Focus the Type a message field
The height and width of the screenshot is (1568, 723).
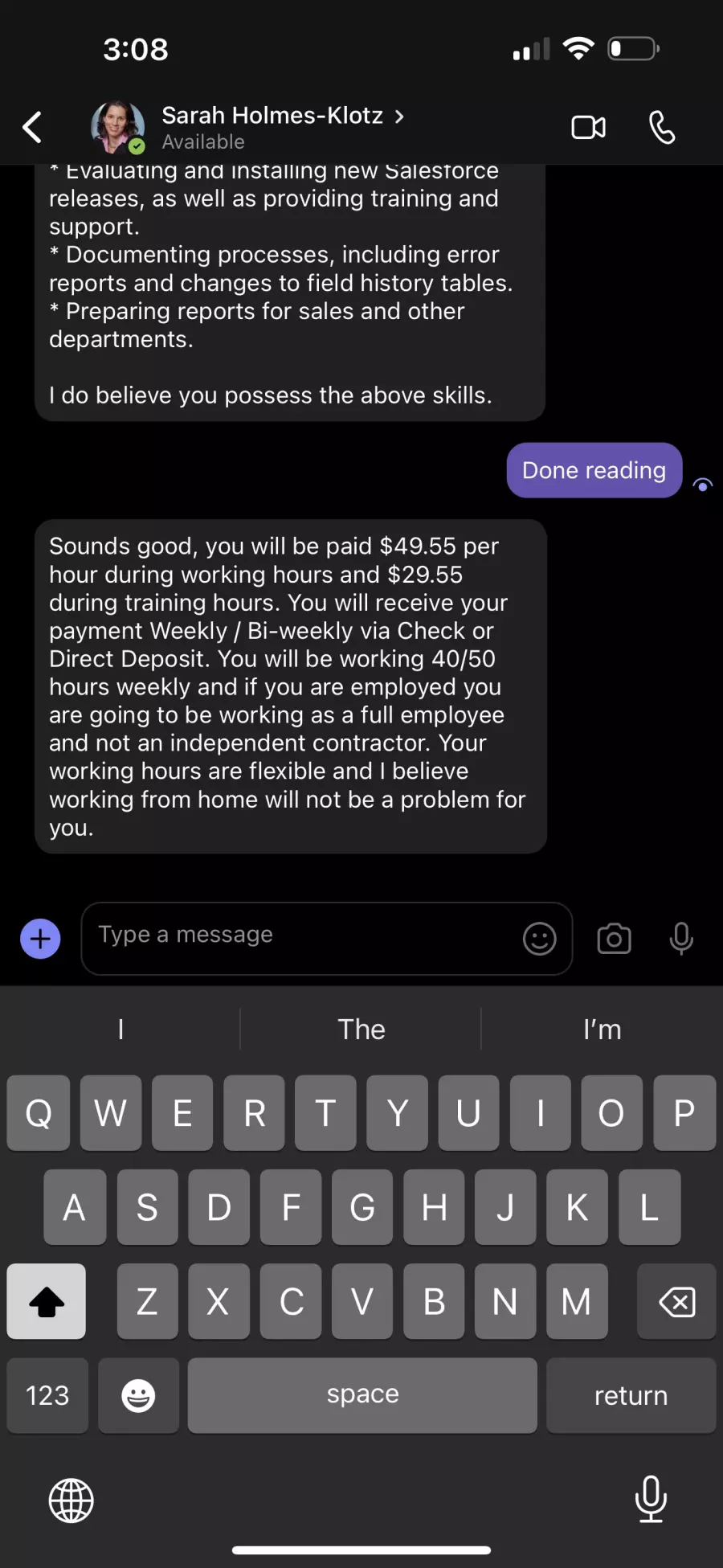[x=305, y=938]
